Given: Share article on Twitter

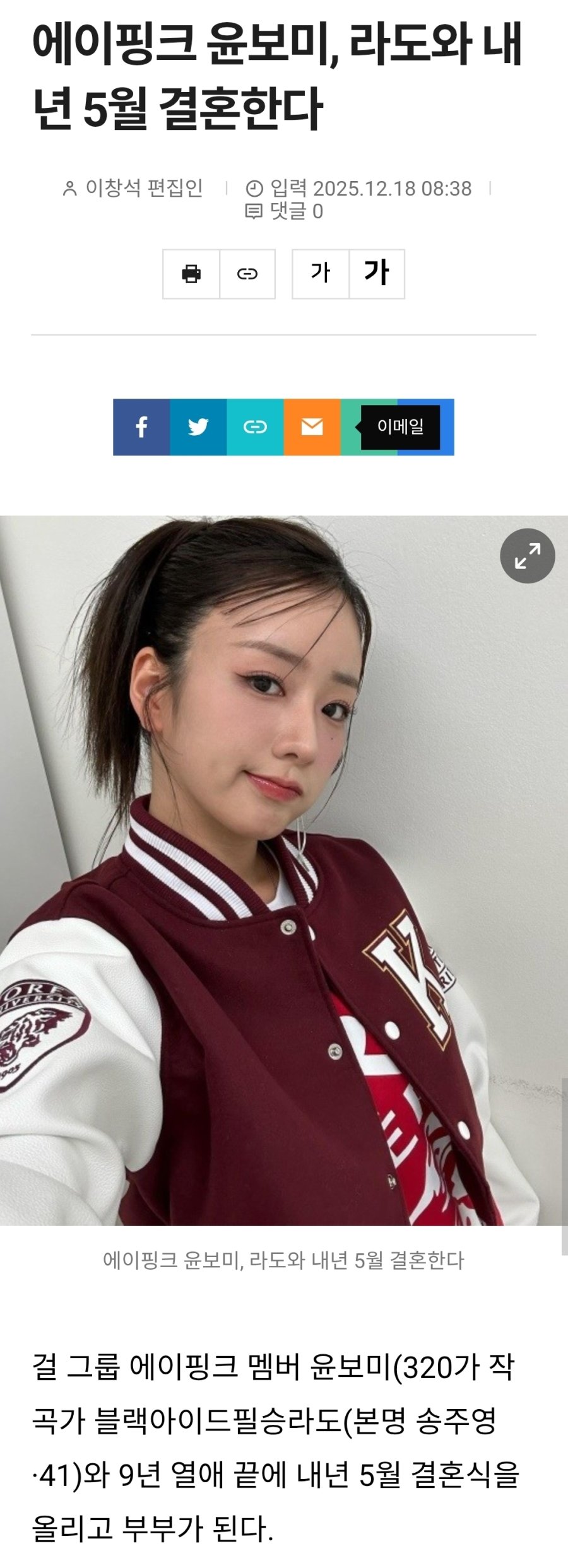Looking at the screenshot, I should pyautogui.click(x=198, y=427).
